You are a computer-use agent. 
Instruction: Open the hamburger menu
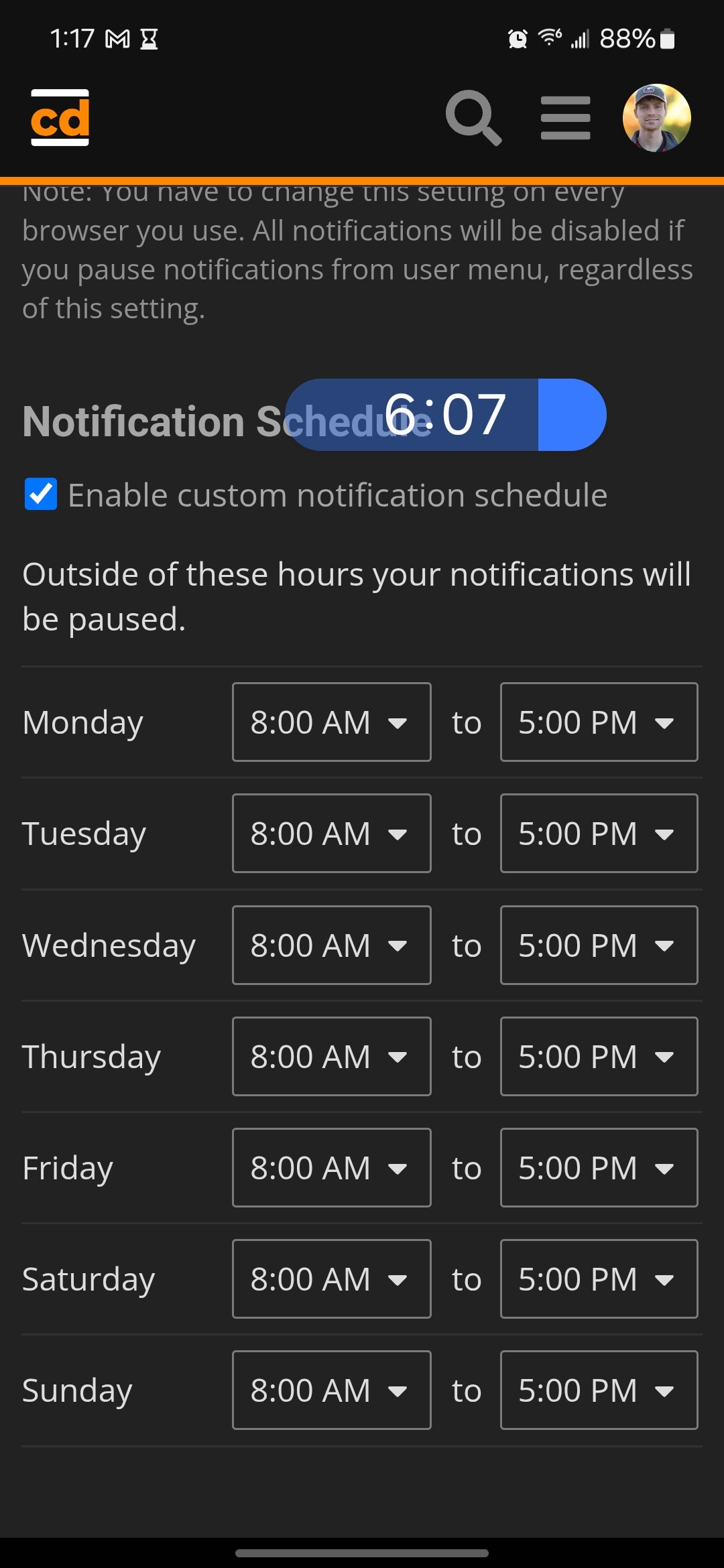tap(566, 118)
